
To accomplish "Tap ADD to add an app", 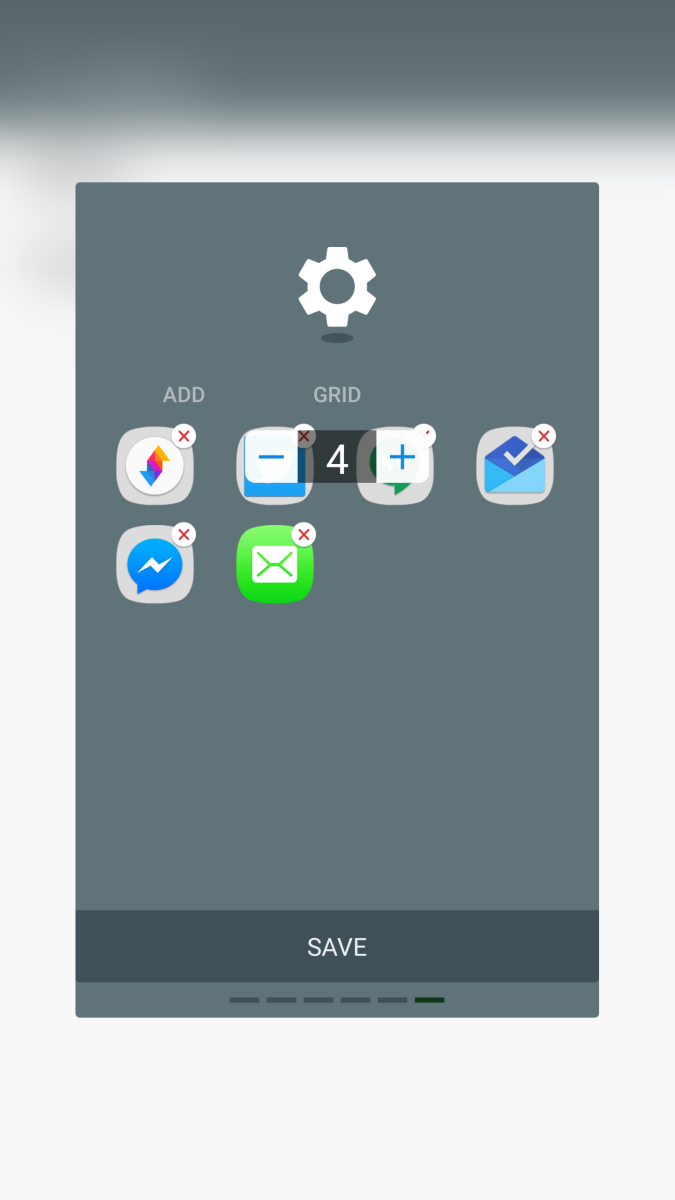I will coord(184,395).
